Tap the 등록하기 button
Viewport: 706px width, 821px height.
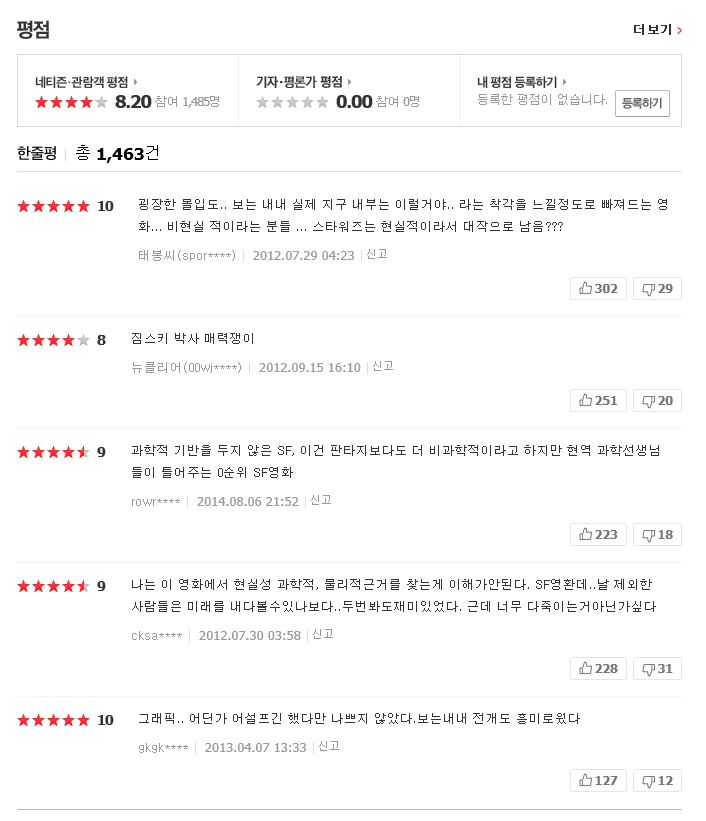coord(641,103)
